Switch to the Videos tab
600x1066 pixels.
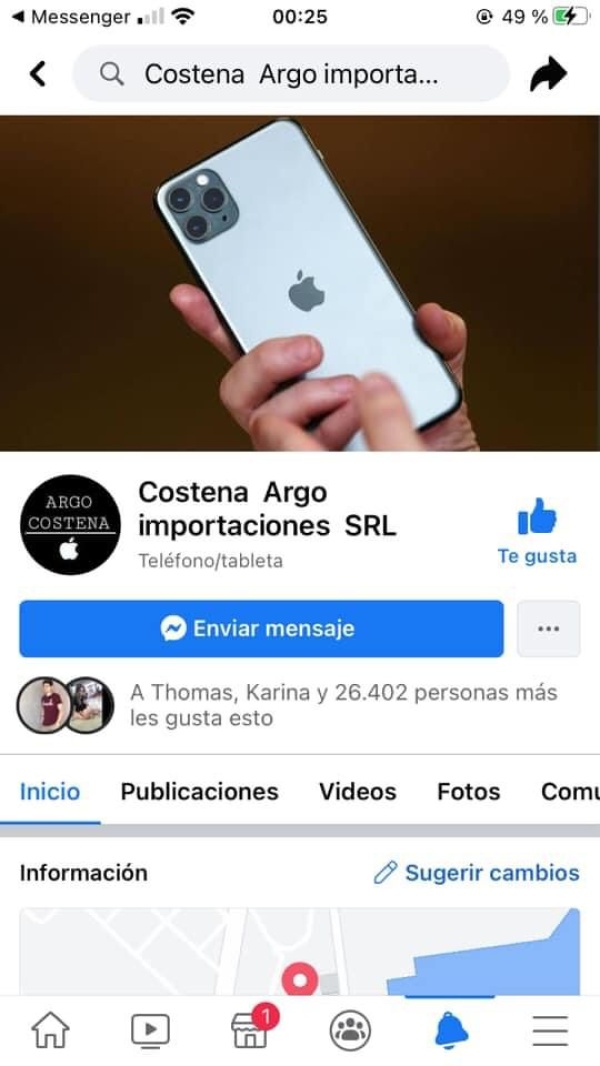coord(357,791)
